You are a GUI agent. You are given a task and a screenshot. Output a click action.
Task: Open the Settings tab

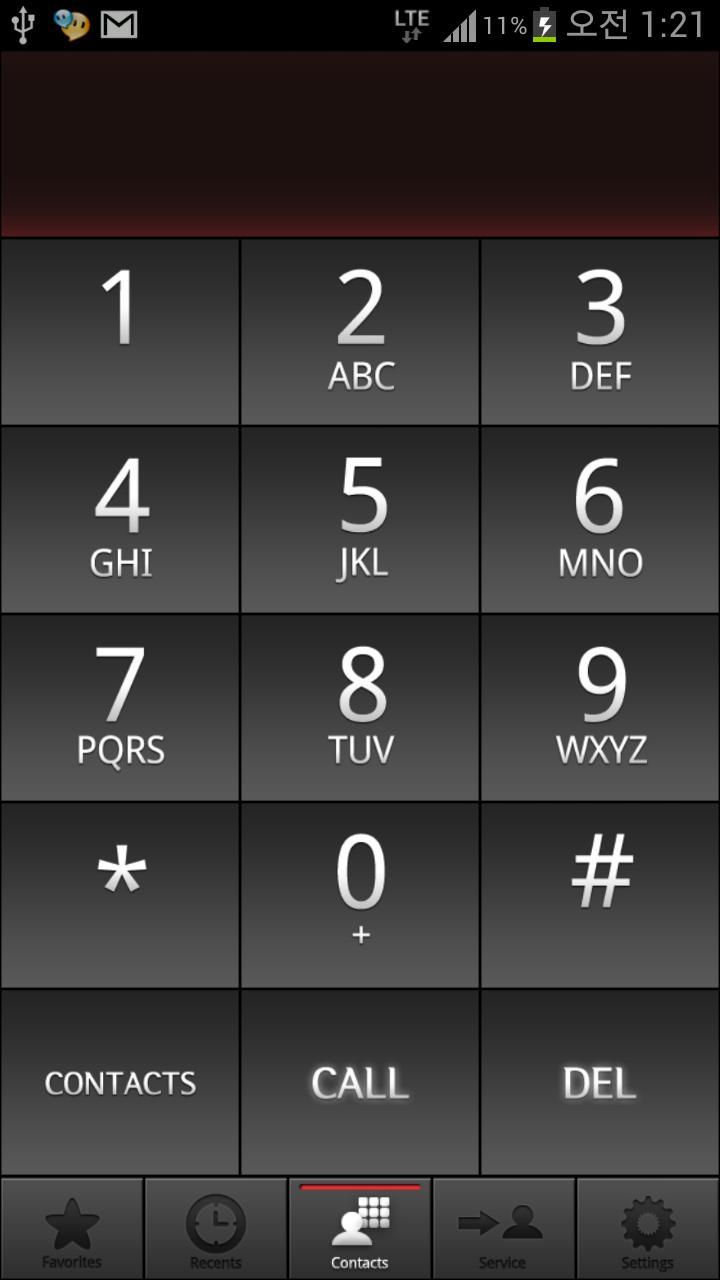coord(648,1230)
